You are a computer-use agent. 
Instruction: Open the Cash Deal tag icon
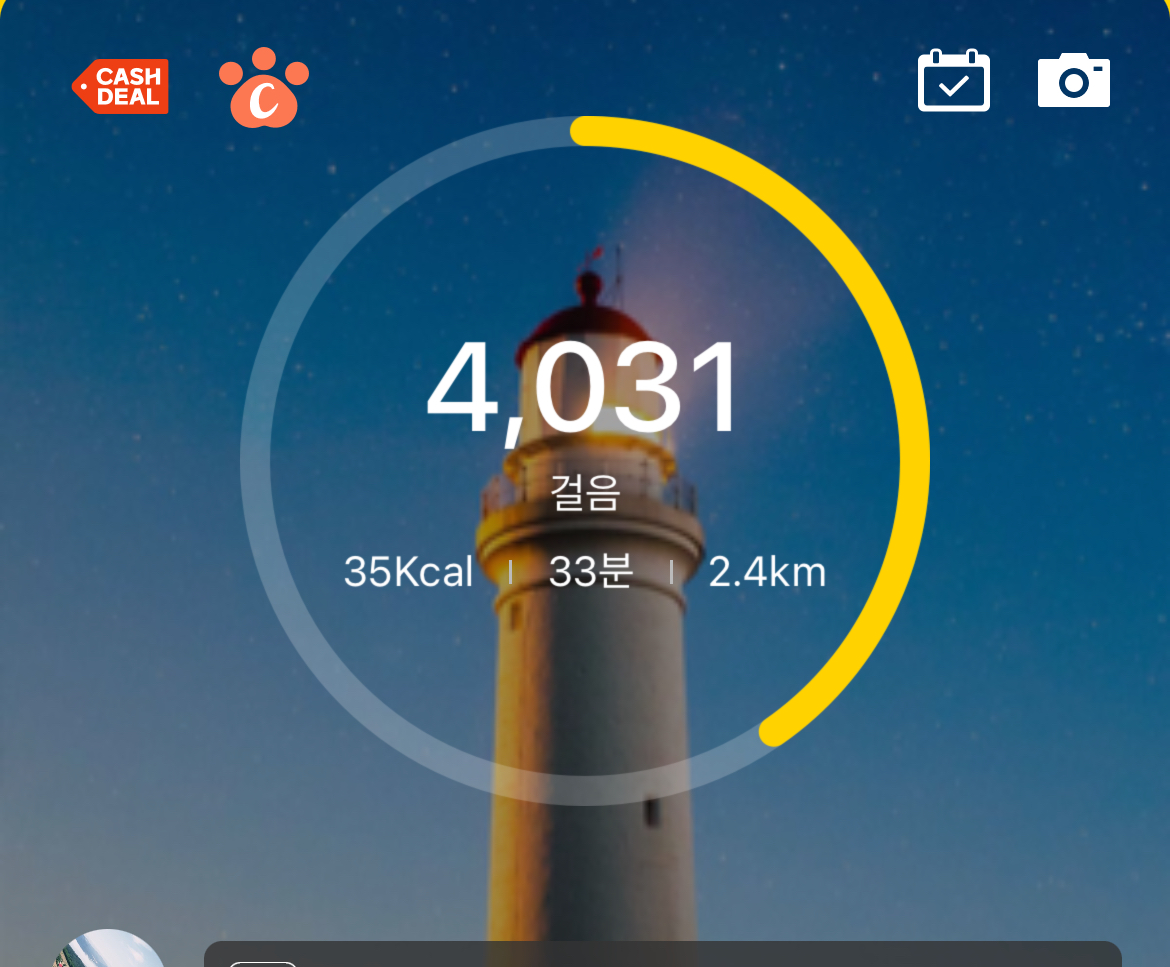point(121,87)
